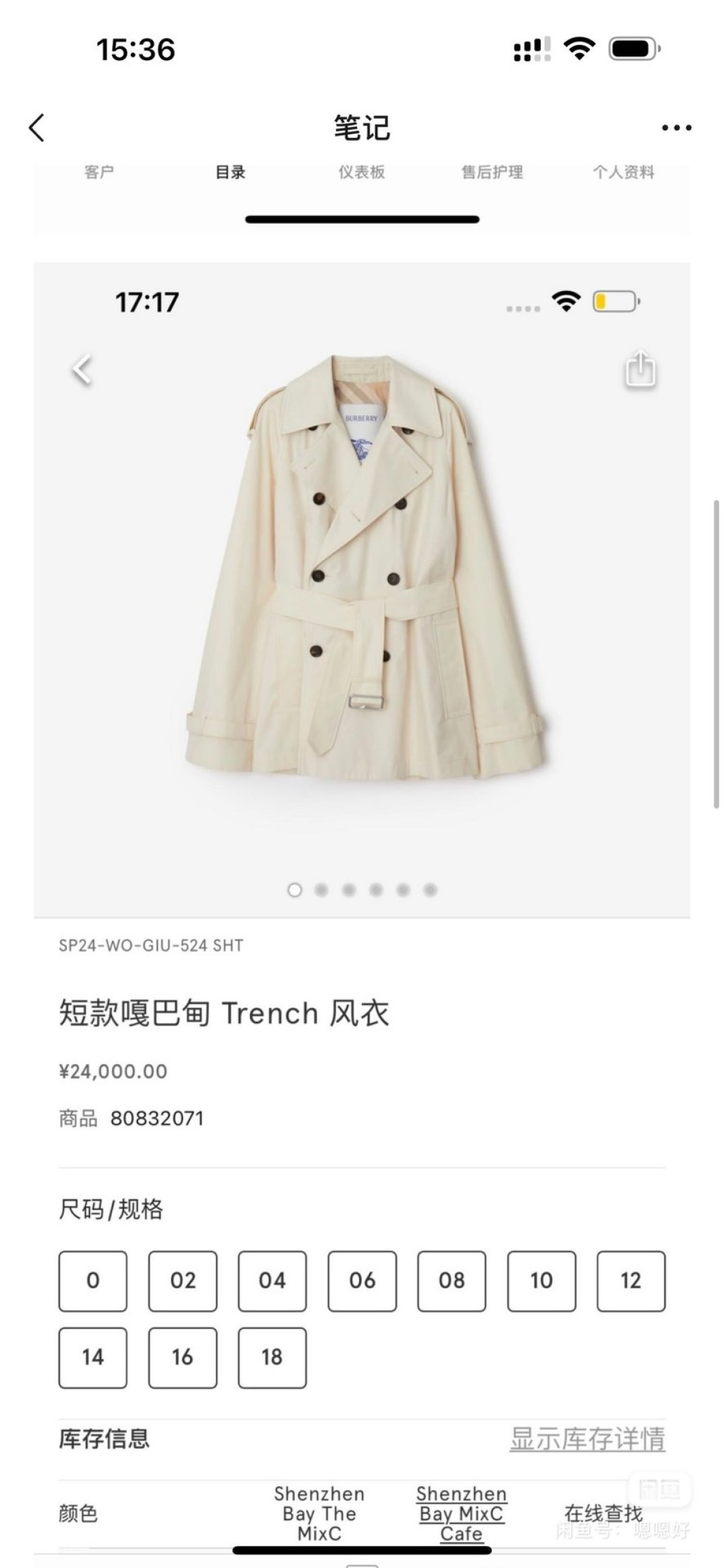The image size is (724, 1568).
Task: Open the overflow menu with three dots
Action: pos(676,127)
